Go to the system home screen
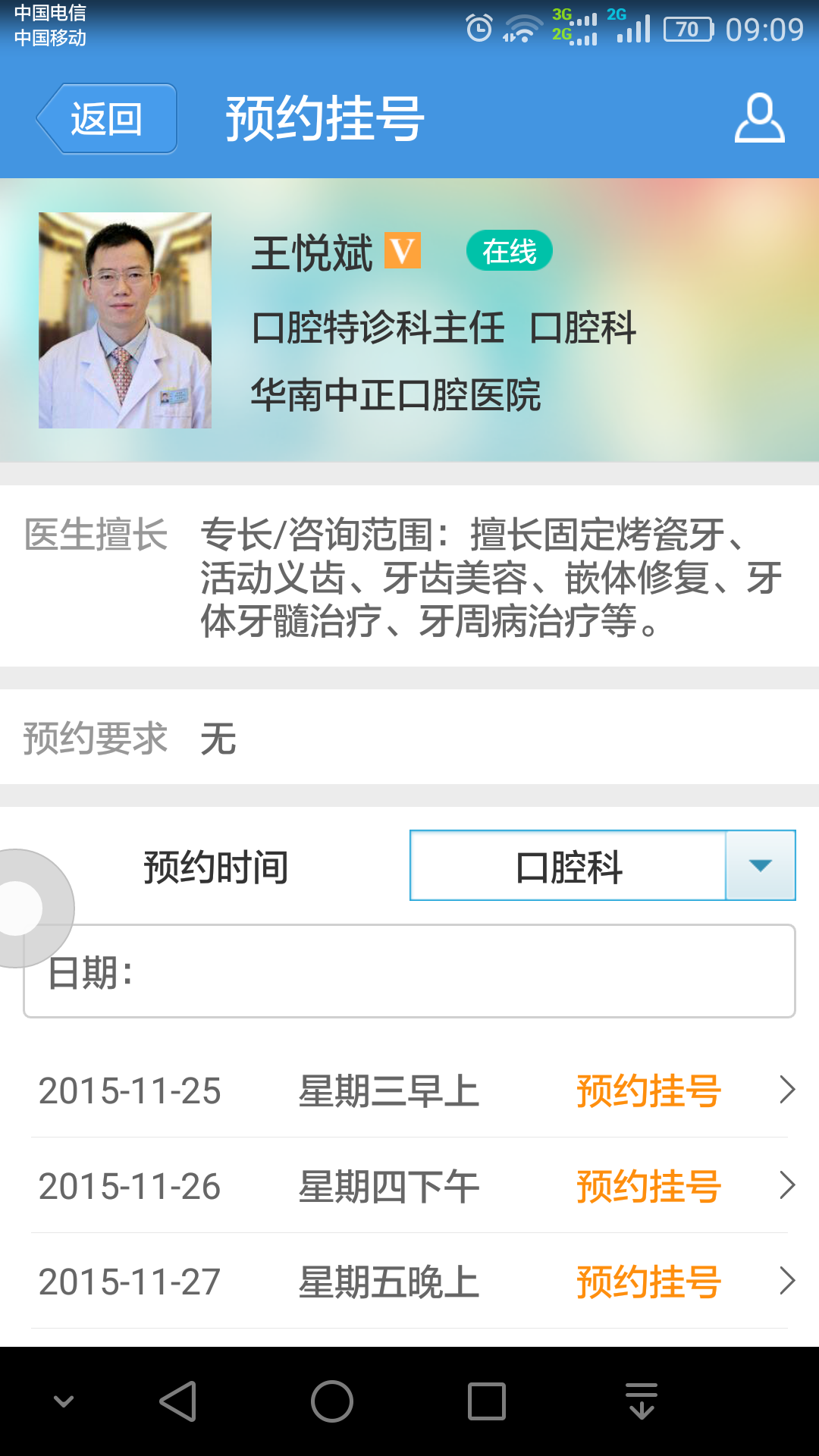The width and height of the screenshot is (819, 1456). click(332, 1401)
